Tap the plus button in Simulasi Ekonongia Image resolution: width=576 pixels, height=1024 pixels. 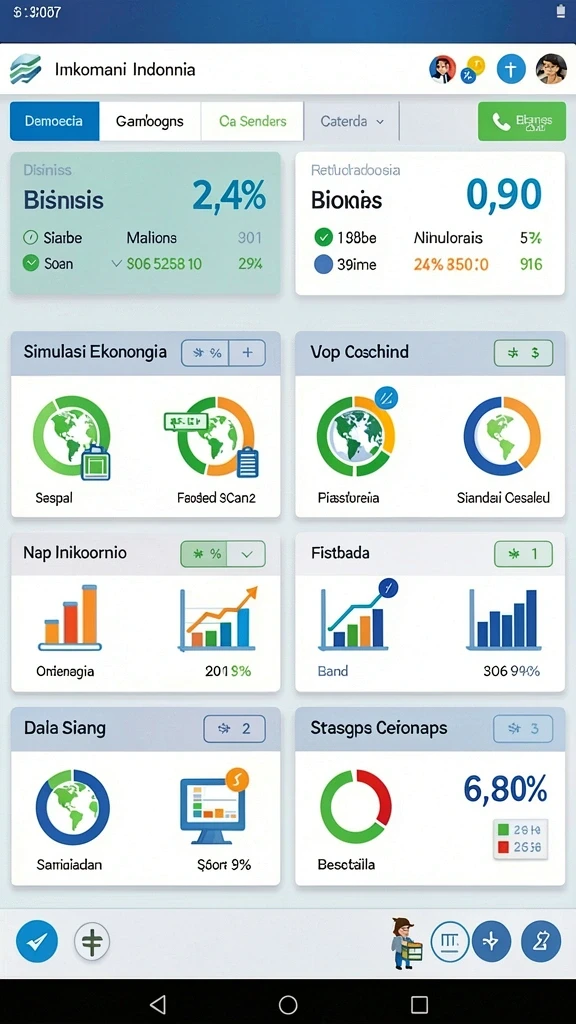click(x=248, y=353)
